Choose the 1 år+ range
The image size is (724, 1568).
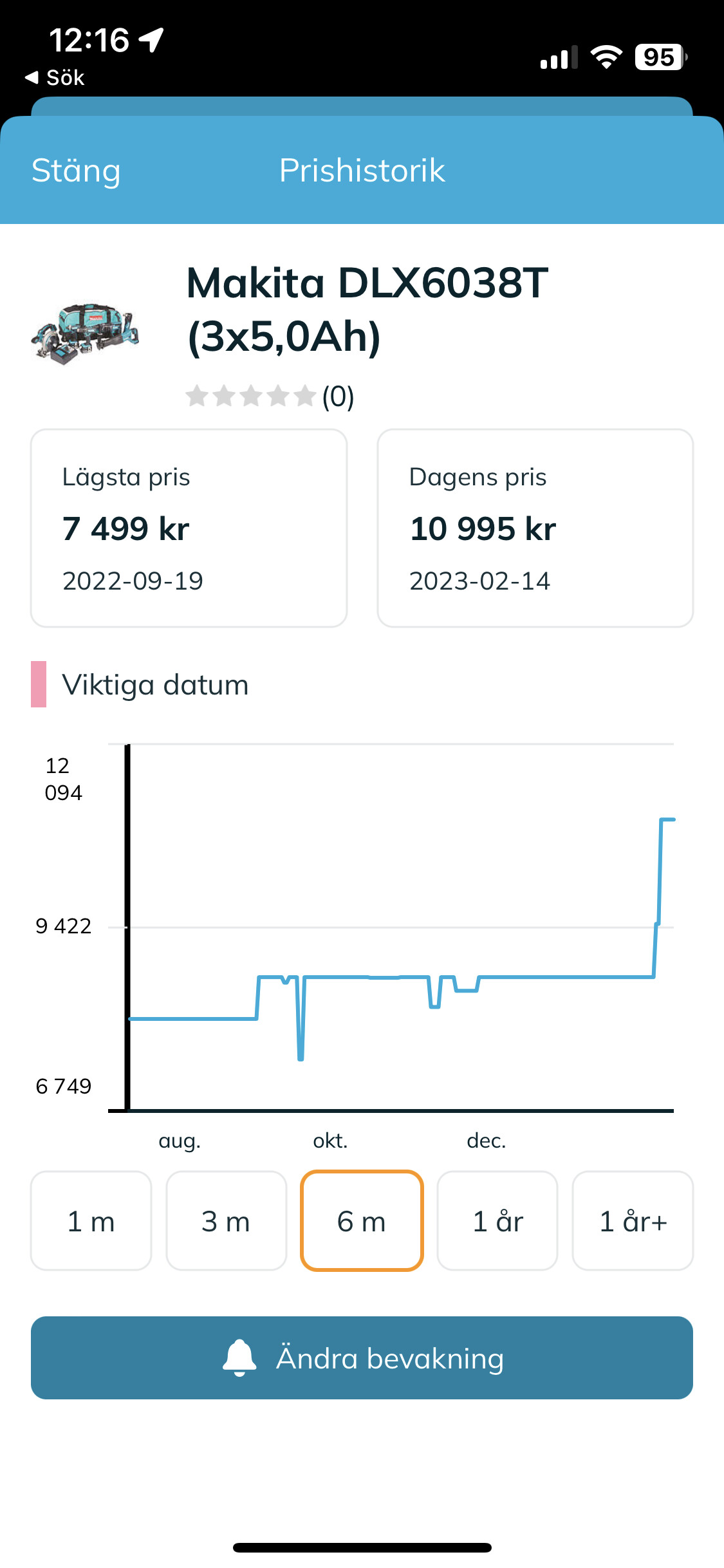click(x=633, y=1220)
